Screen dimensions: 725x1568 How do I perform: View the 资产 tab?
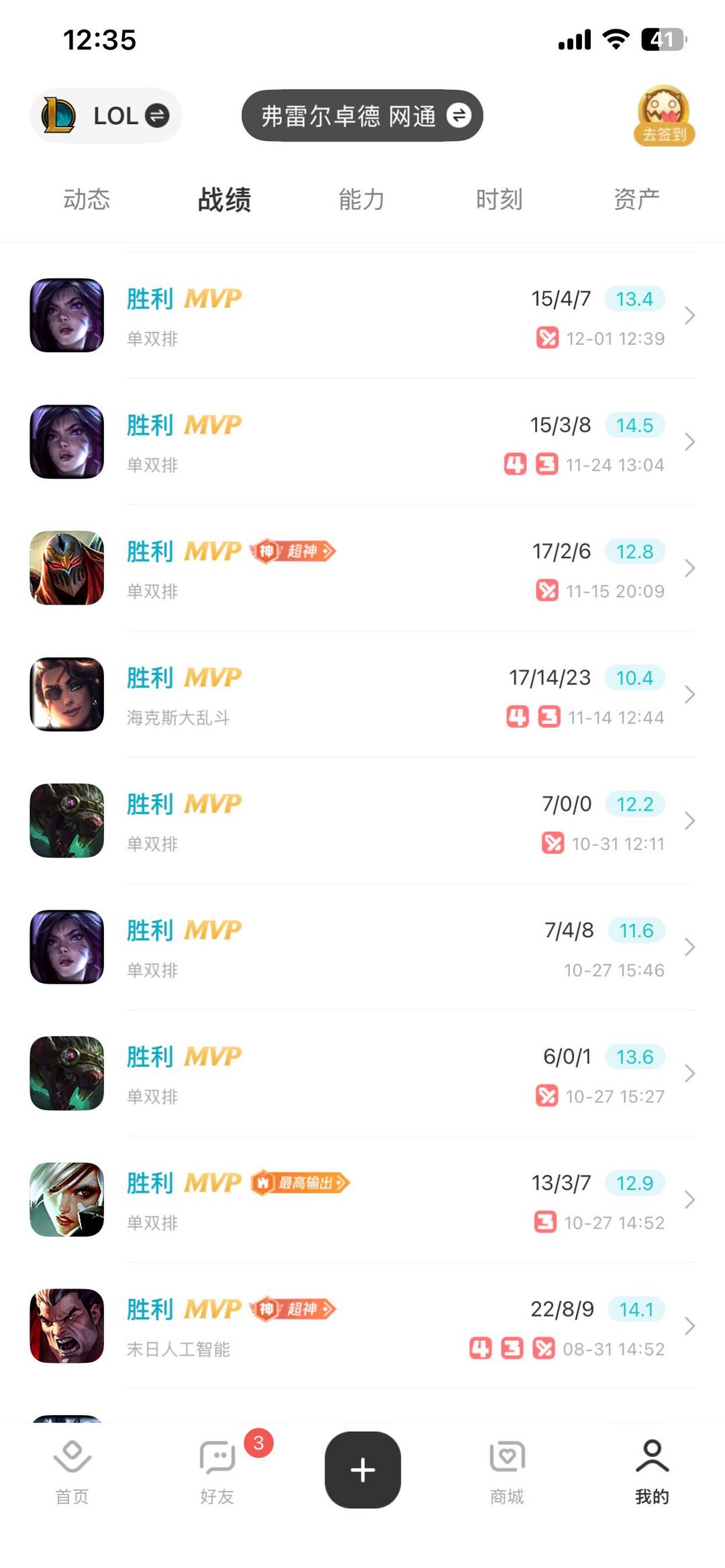coord(636,199)
